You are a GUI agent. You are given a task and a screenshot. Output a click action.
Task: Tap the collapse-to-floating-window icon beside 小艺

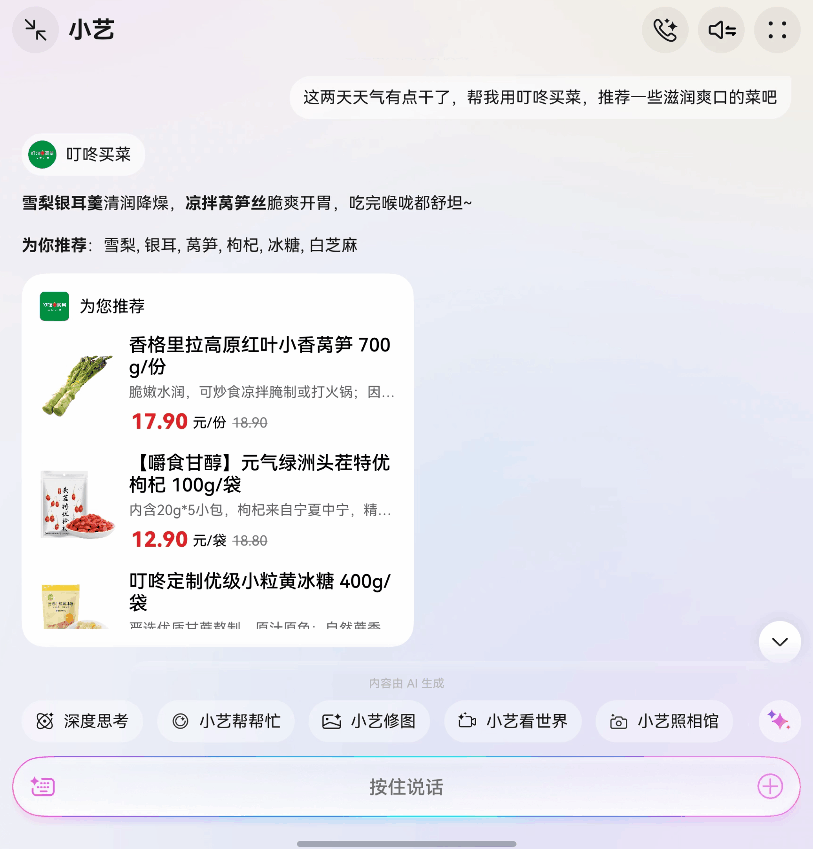tap(35, 30)
